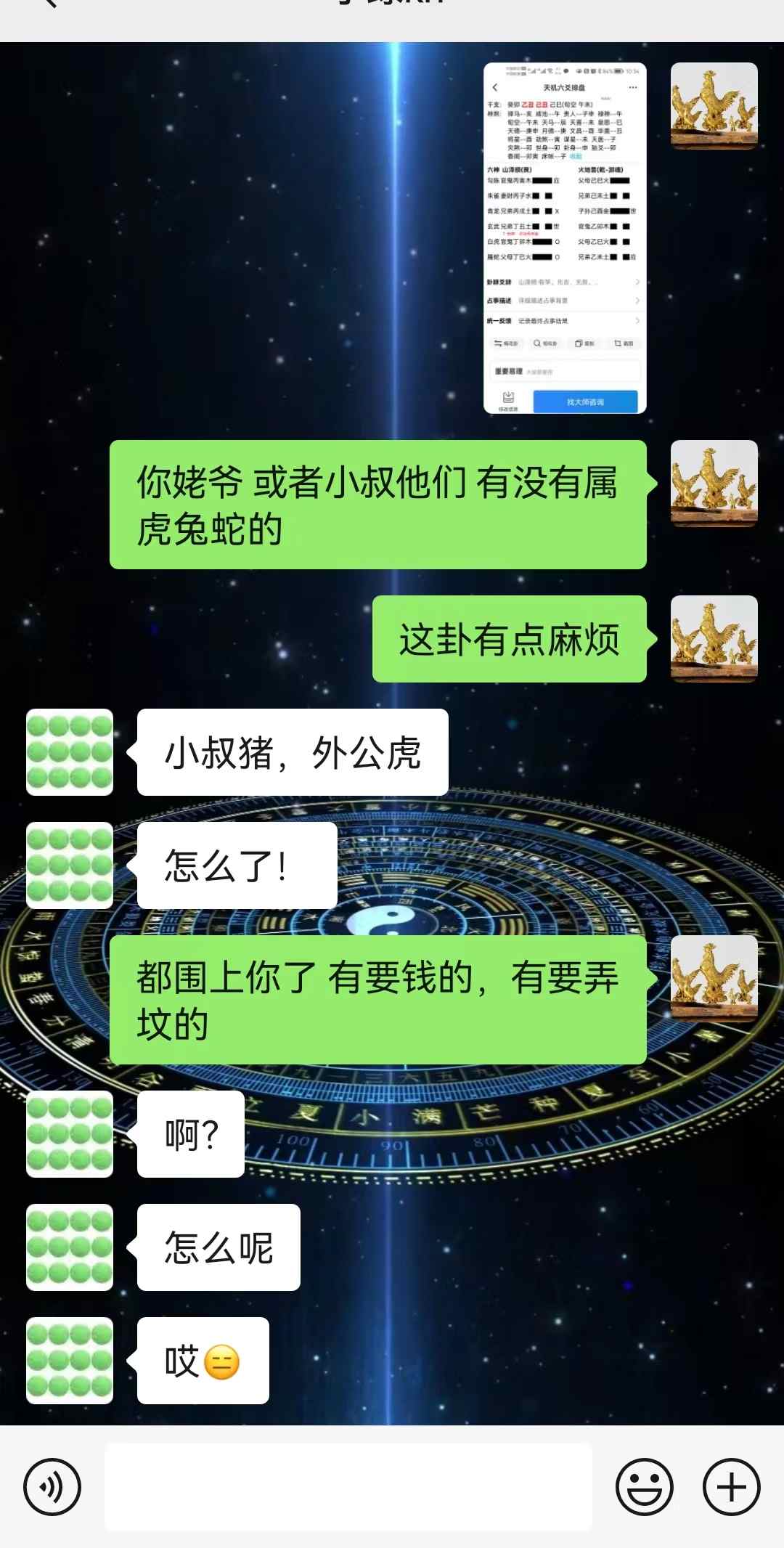784x1548 pixels.
Task: Open the plus attachments menu
Action: point(731,1486)
